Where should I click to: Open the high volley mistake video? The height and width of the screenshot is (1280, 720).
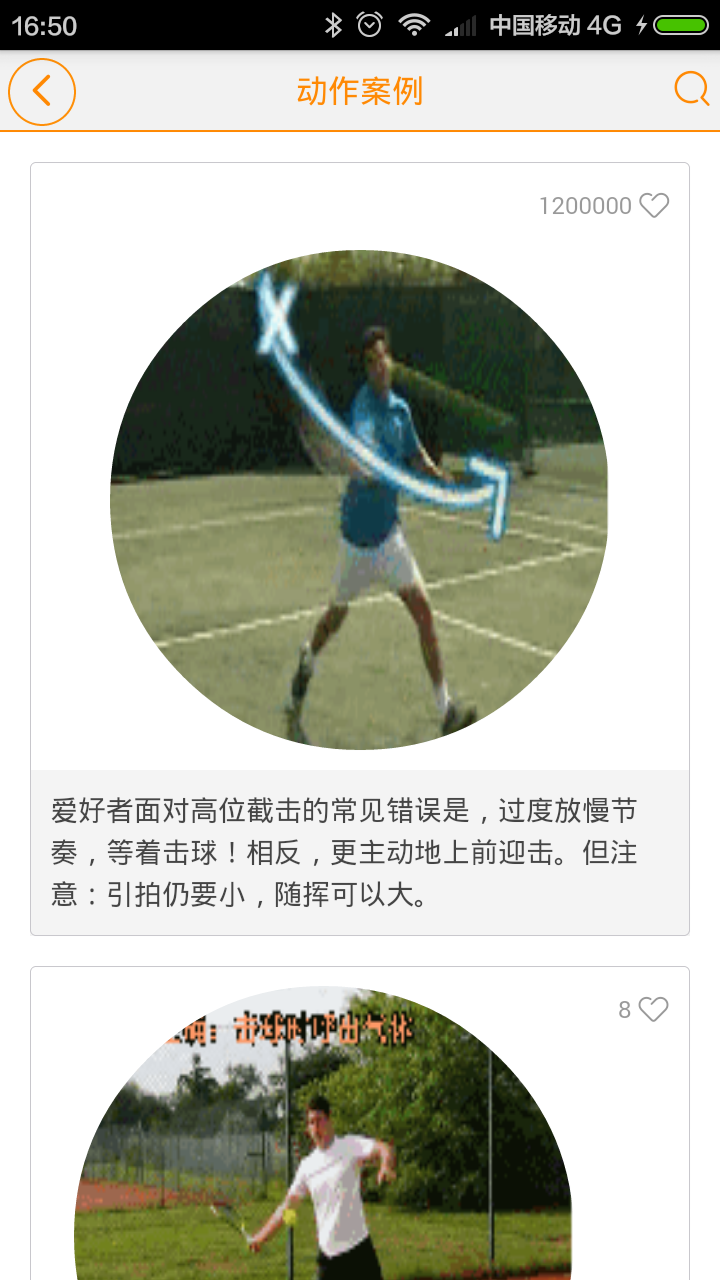[x=359, y=499]
